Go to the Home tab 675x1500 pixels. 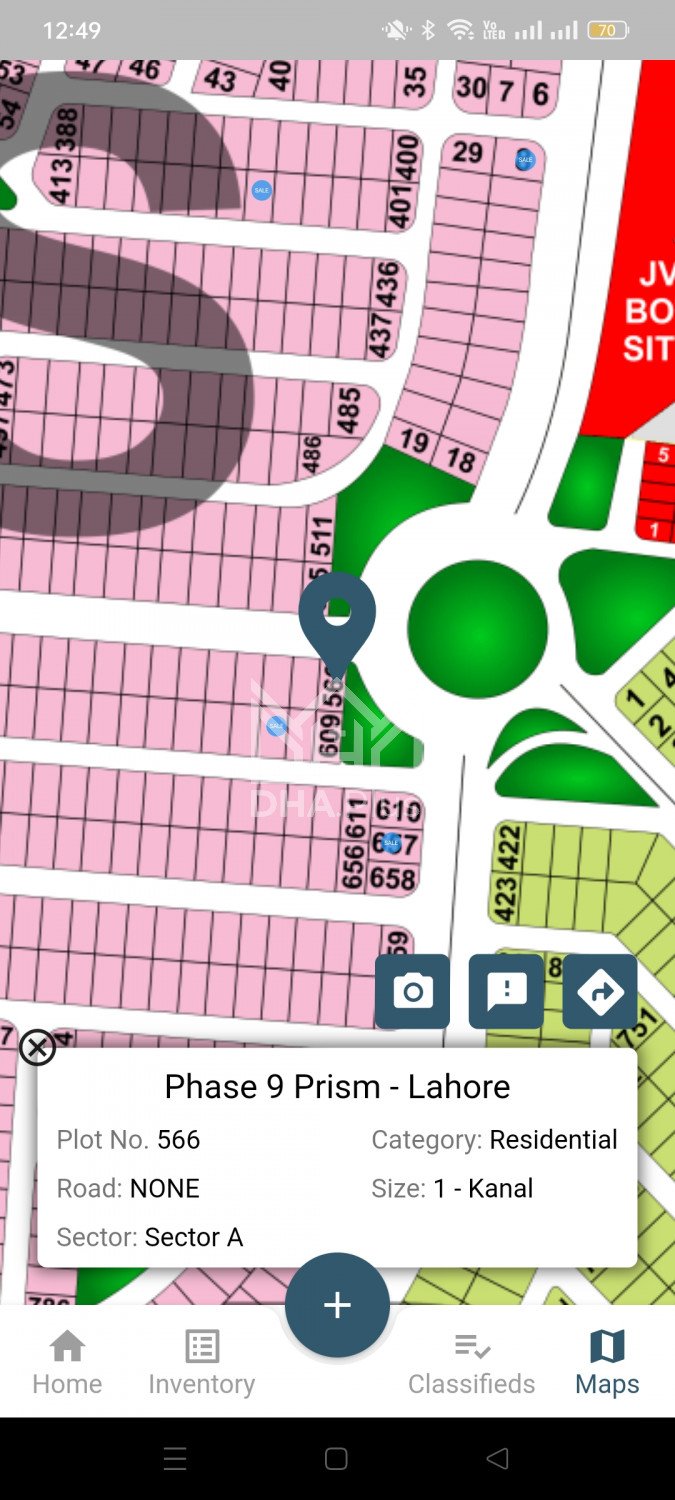pos(67,1362)
